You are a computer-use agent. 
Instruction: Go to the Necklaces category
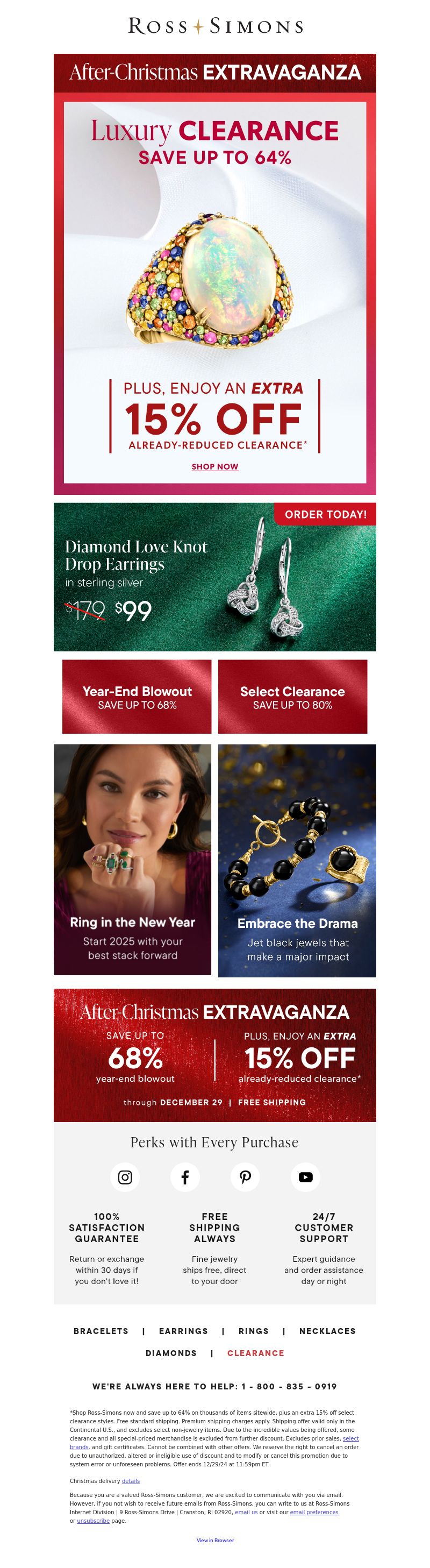327,1331
